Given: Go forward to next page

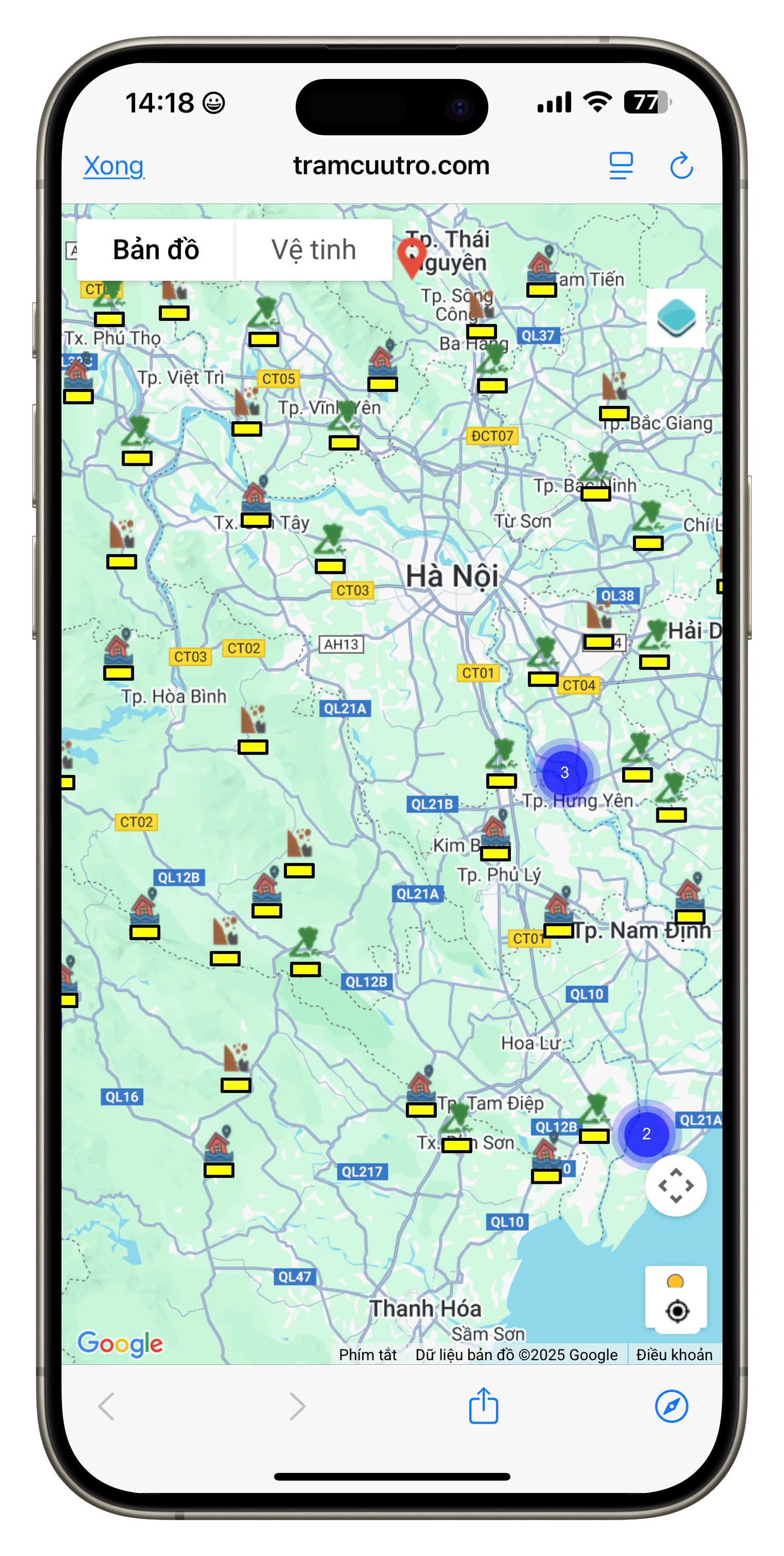Looking at the screenshot, I should click(297, 1406).
